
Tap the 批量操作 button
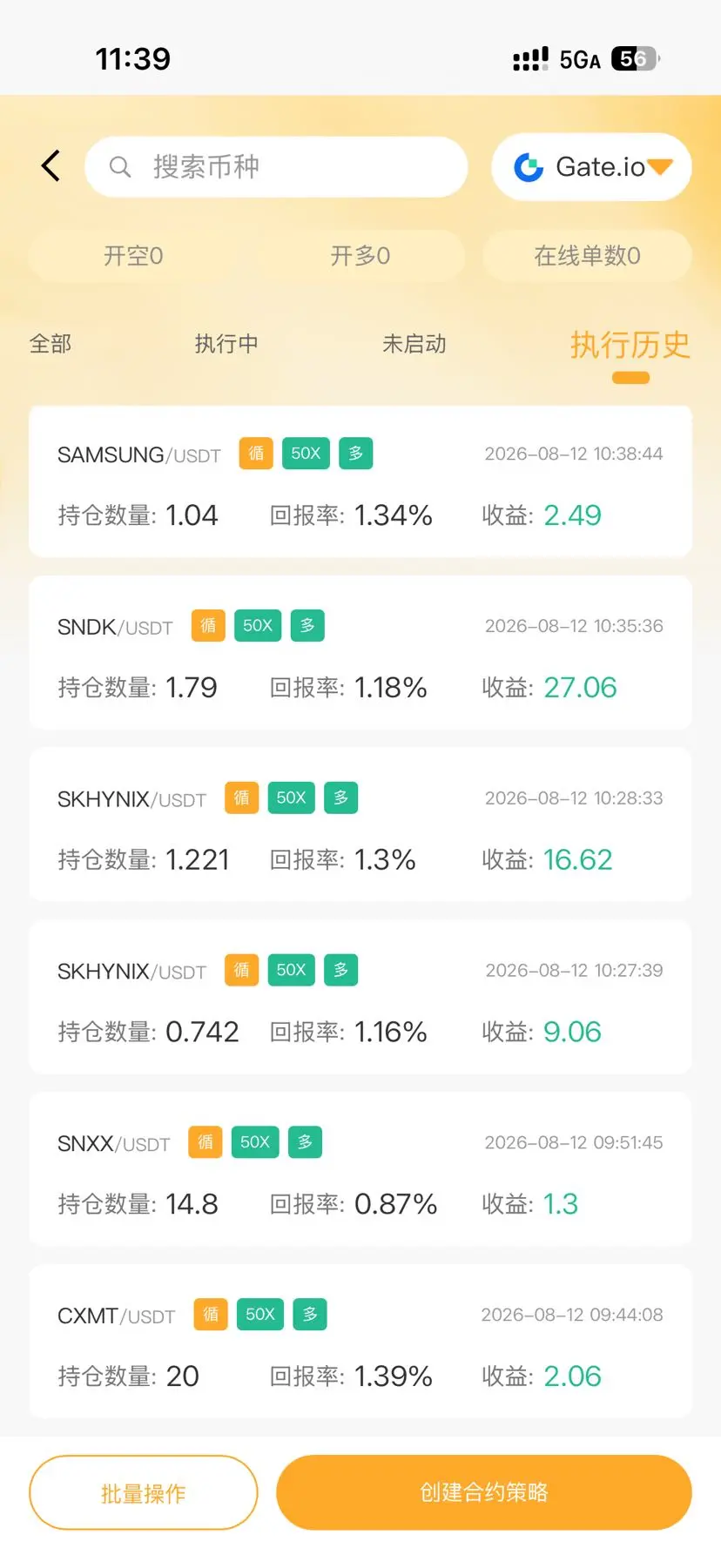144,1492
